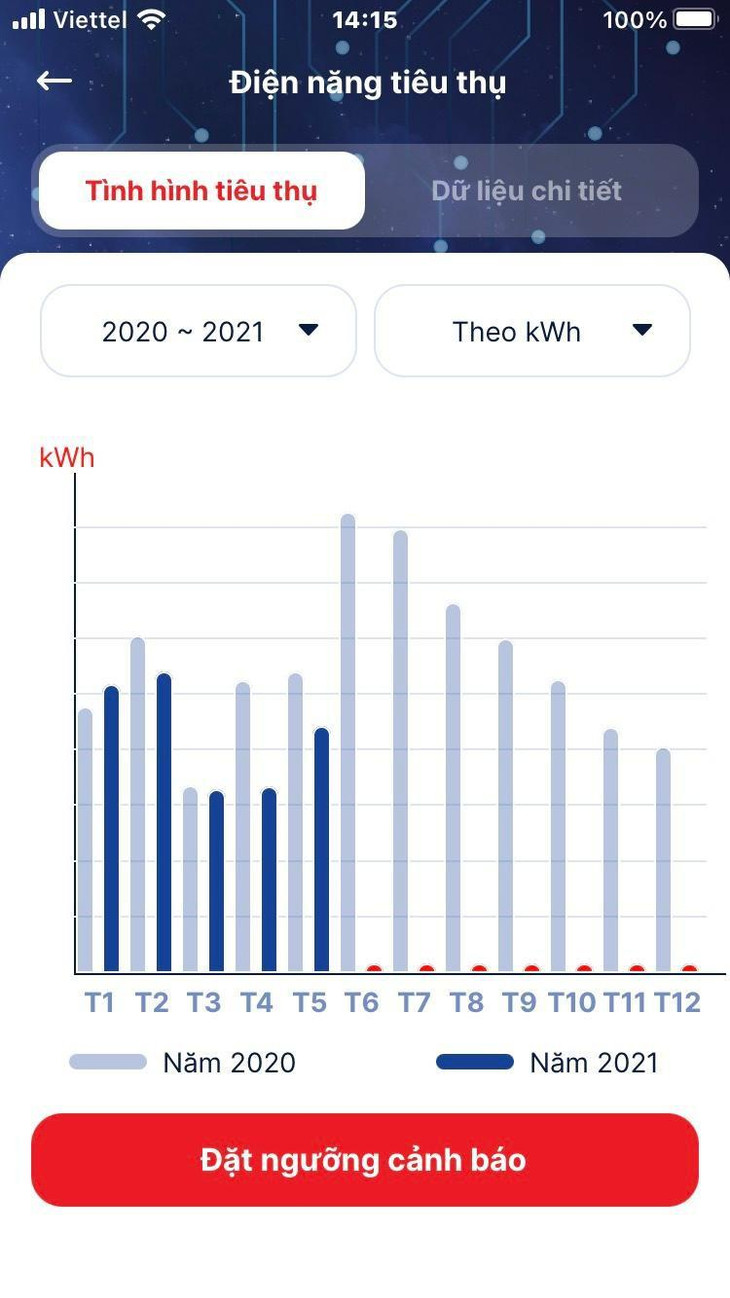
Task: Tap the cellular signal strength icon
Action: coord(30,17)
